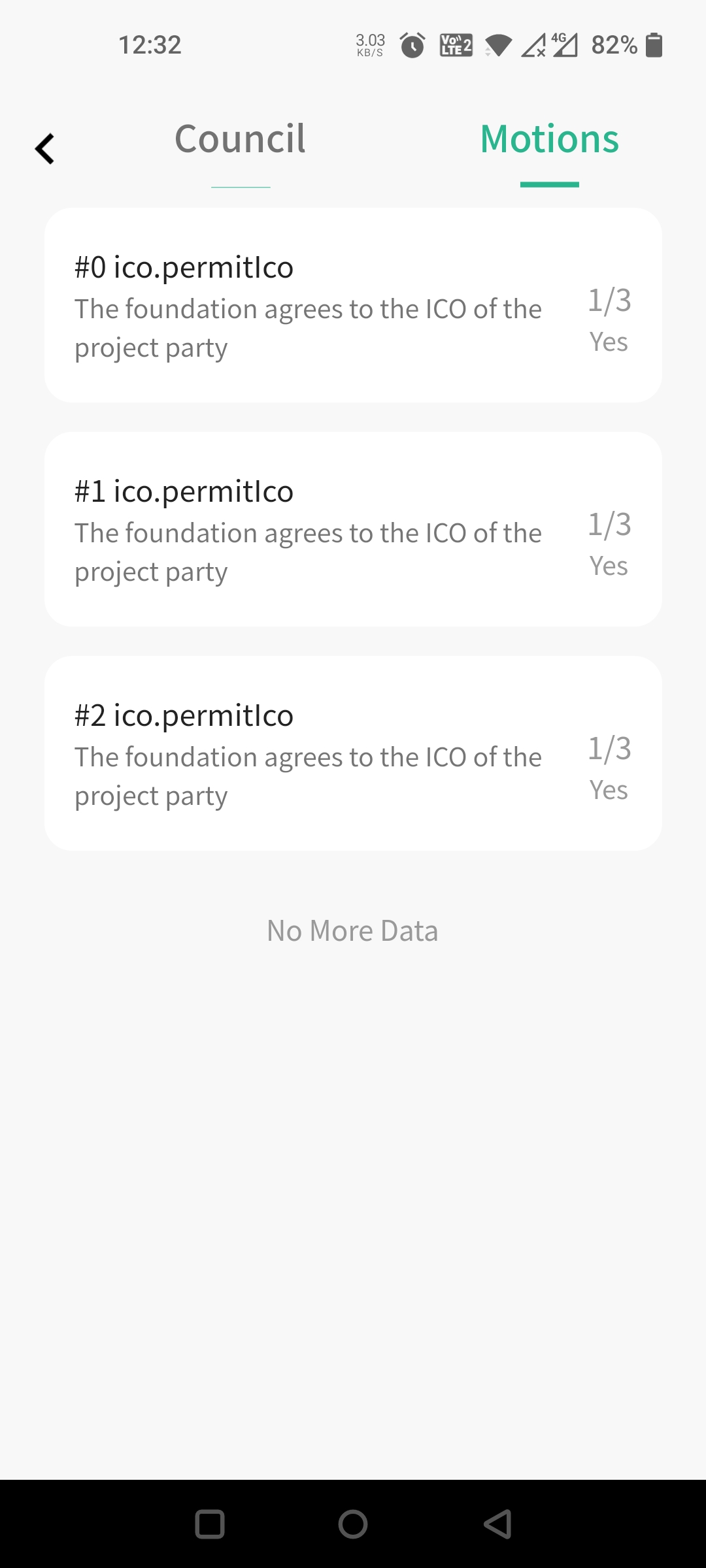The height and width of the screenshot is (1568, 706).
Task: Open the recent apps view
Action: (x=210, y=1524)
